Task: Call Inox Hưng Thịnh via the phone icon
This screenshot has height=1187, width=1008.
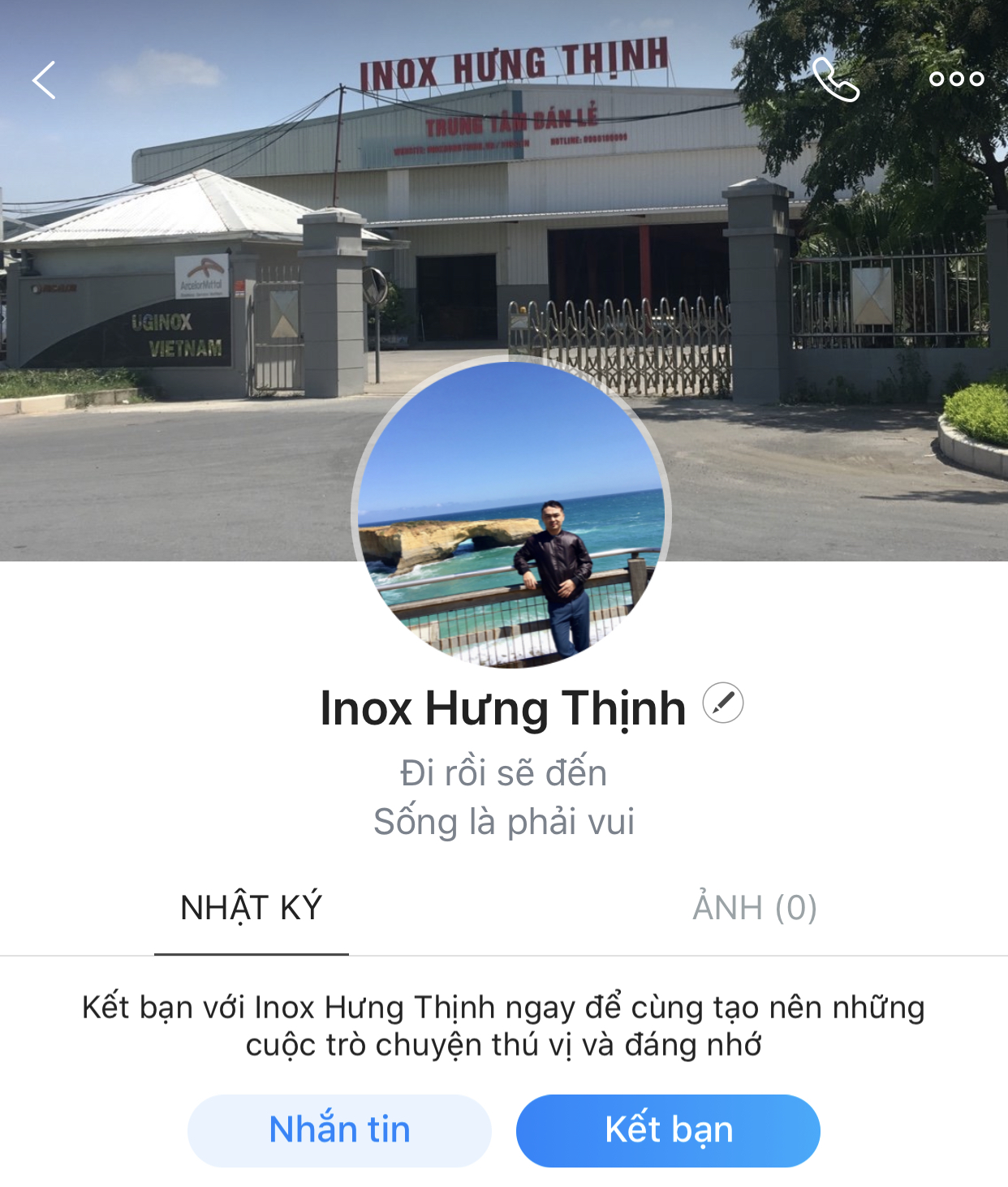Action: point(835,80)
